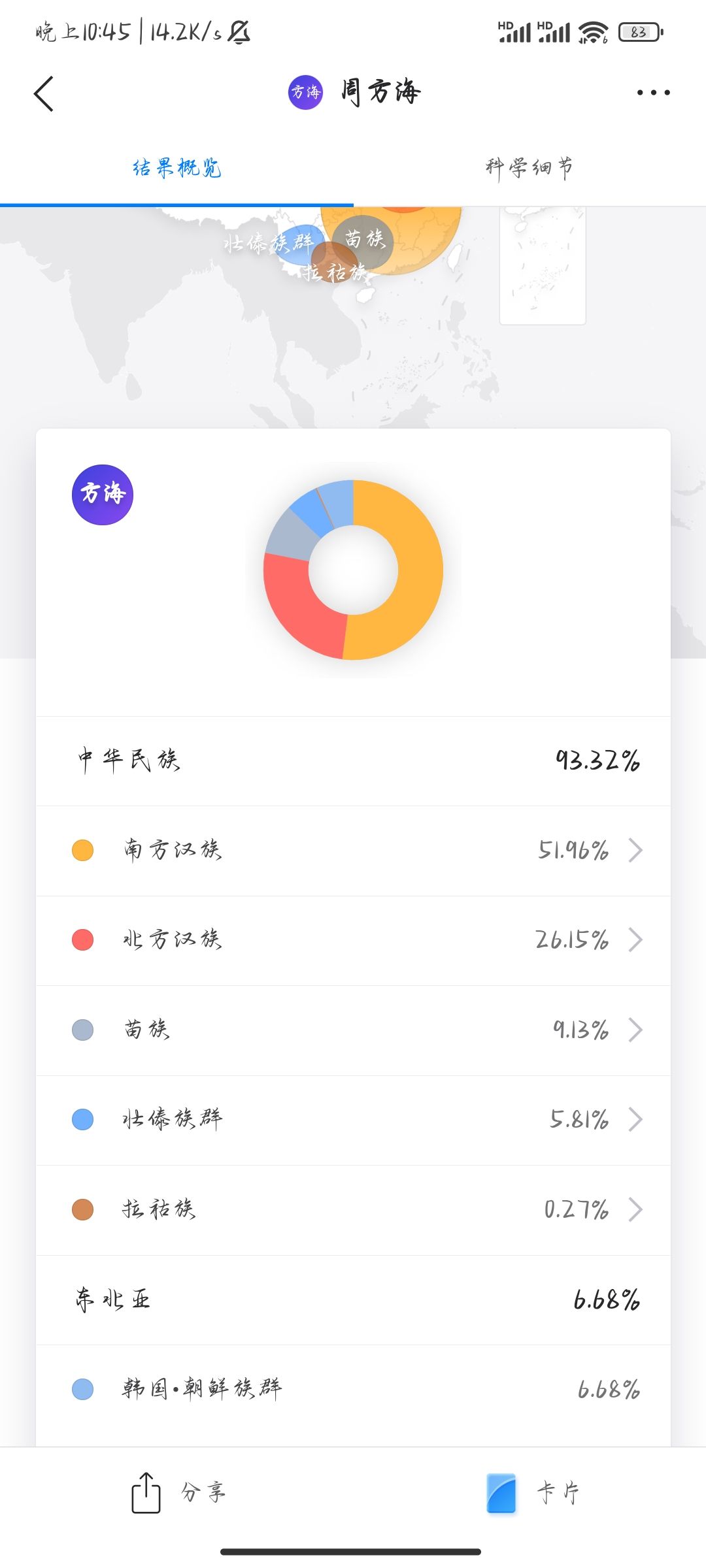The height and width of the screenshot is (1568, 706).
Task: Switch to the 科学细节 tab
Action: tap(529, 168)
